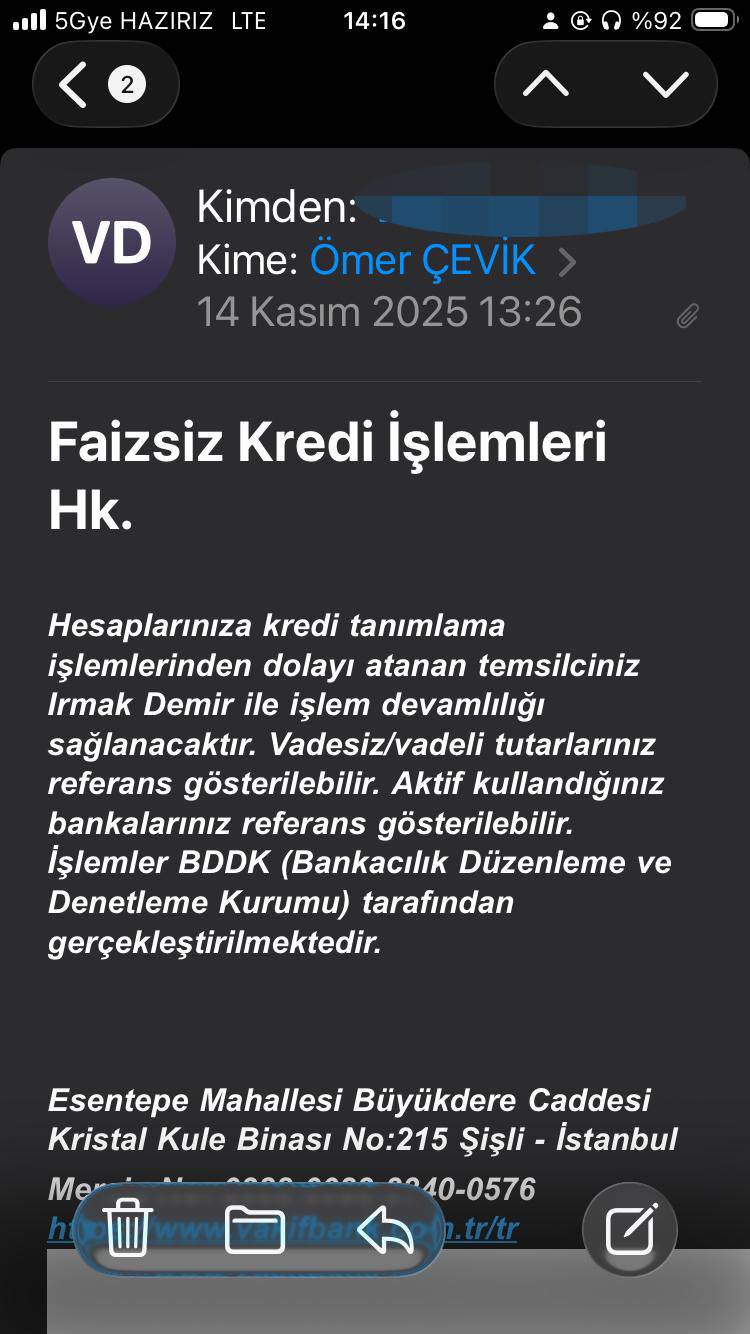Move the email using the folder icon
The width and height of the screenshot is (750, 1334).
pyautogui.click(x=256, y=1230)
